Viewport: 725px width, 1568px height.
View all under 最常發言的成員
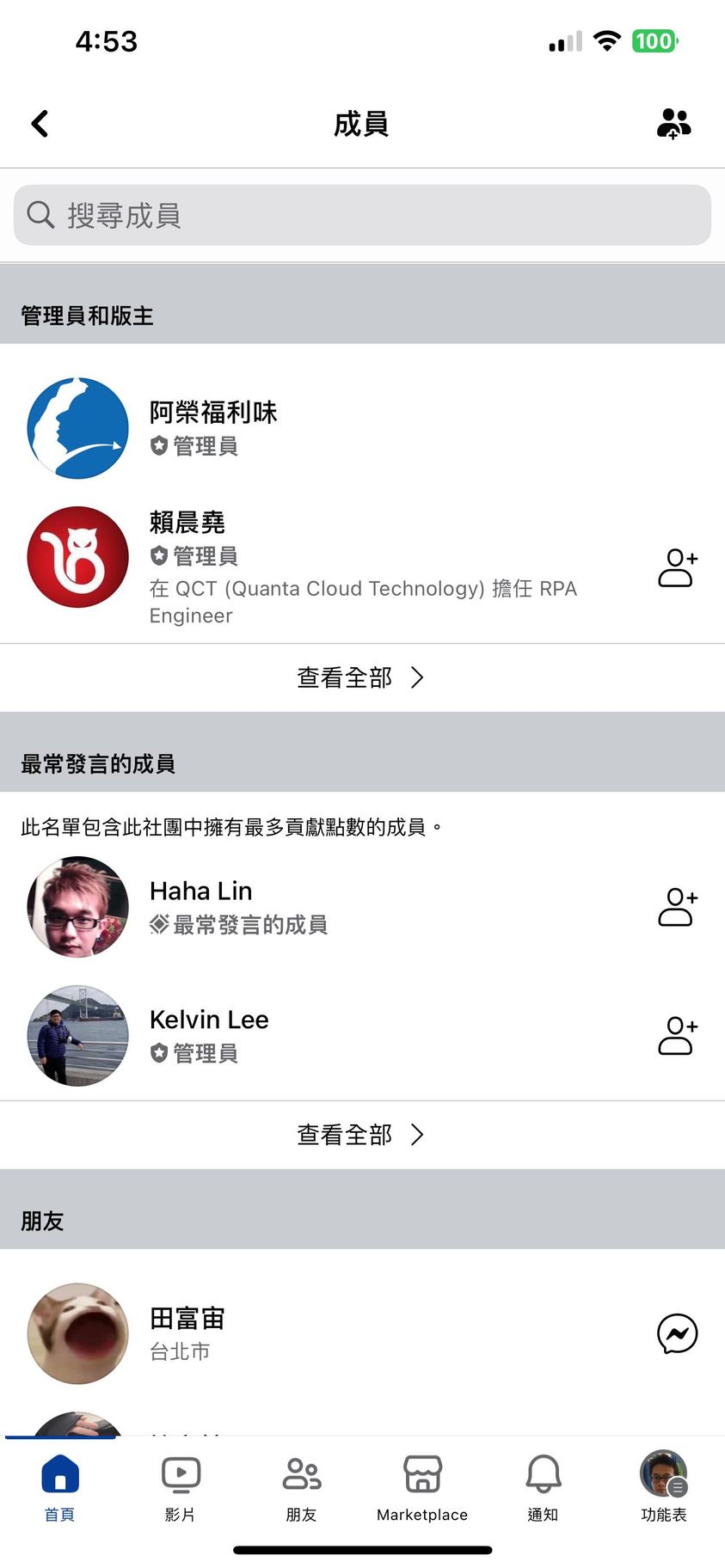pyautogui.click(x=361, y=1135)
